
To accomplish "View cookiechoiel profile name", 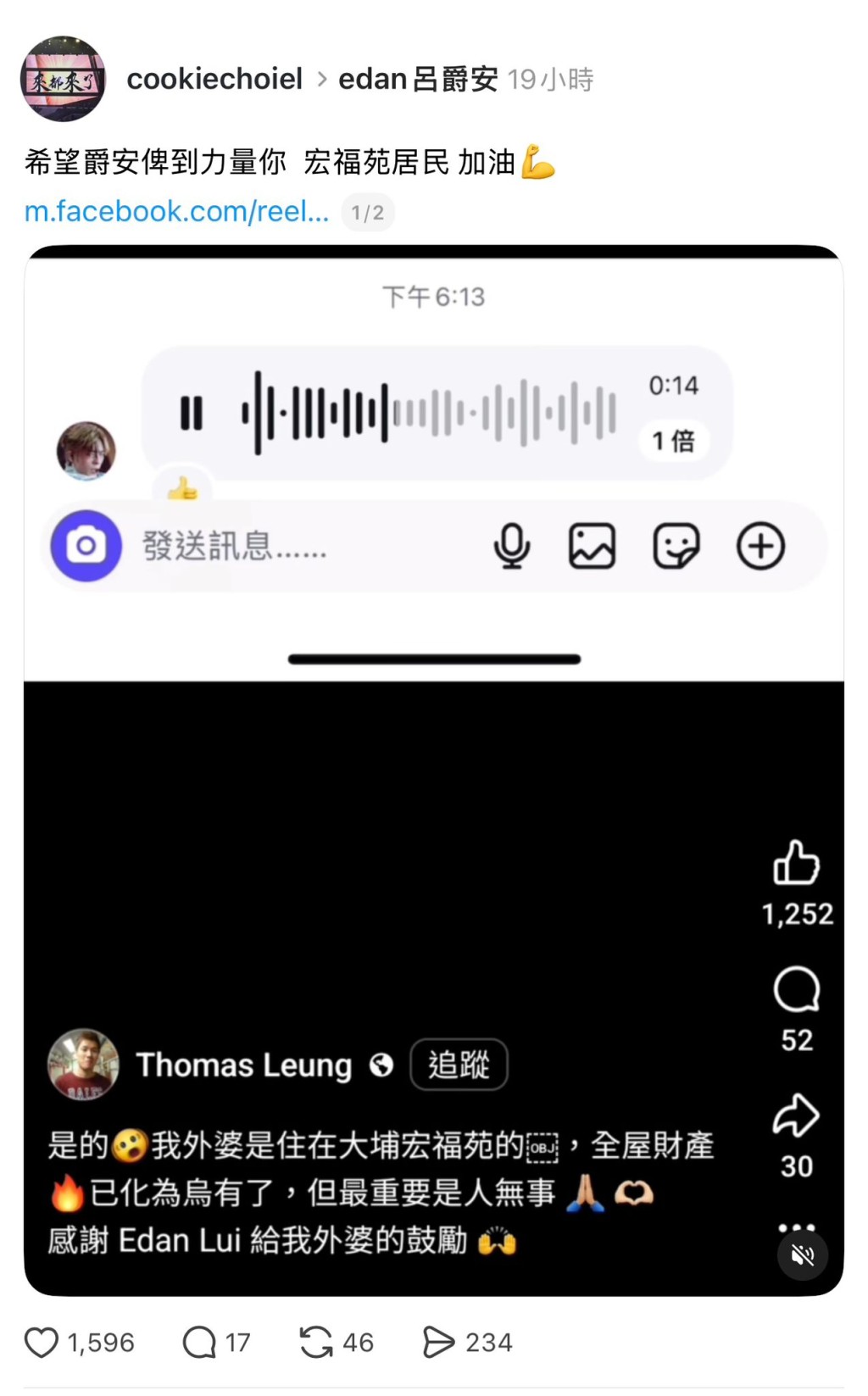I will (x=214, y=78).
